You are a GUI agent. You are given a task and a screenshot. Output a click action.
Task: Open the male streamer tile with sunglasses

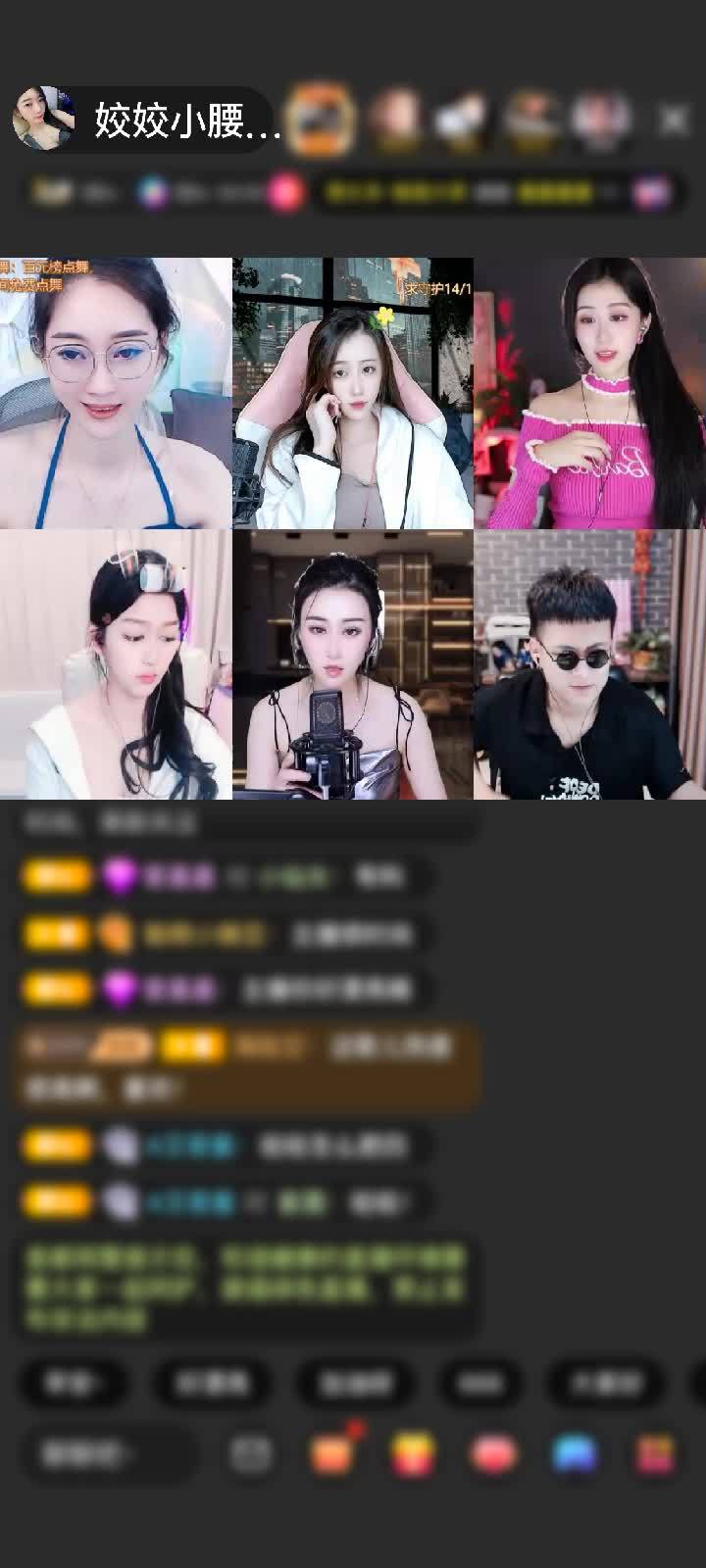click(589, 665)
